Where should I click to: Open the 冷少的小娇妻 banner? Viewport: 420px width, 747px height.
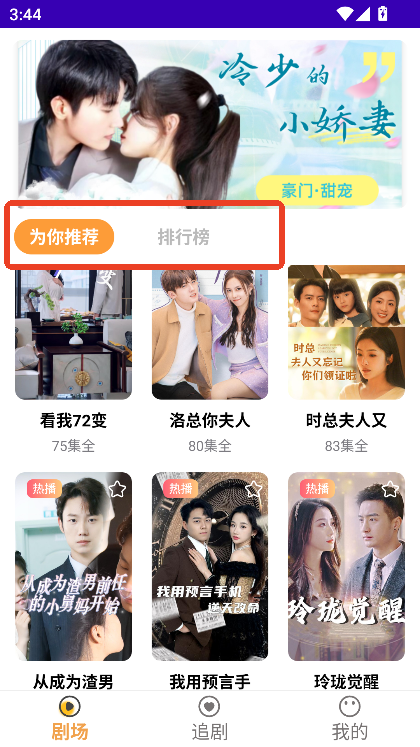pos(210,124)
